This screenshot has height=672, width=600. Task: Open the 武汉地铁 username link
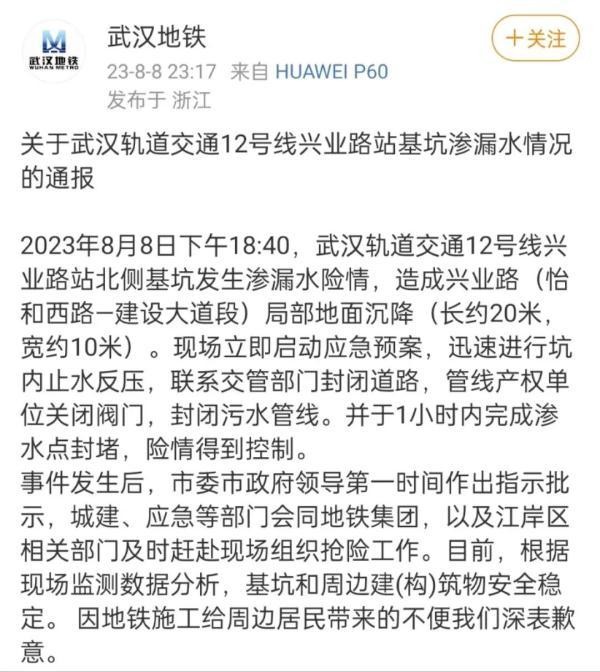[156, 36]
